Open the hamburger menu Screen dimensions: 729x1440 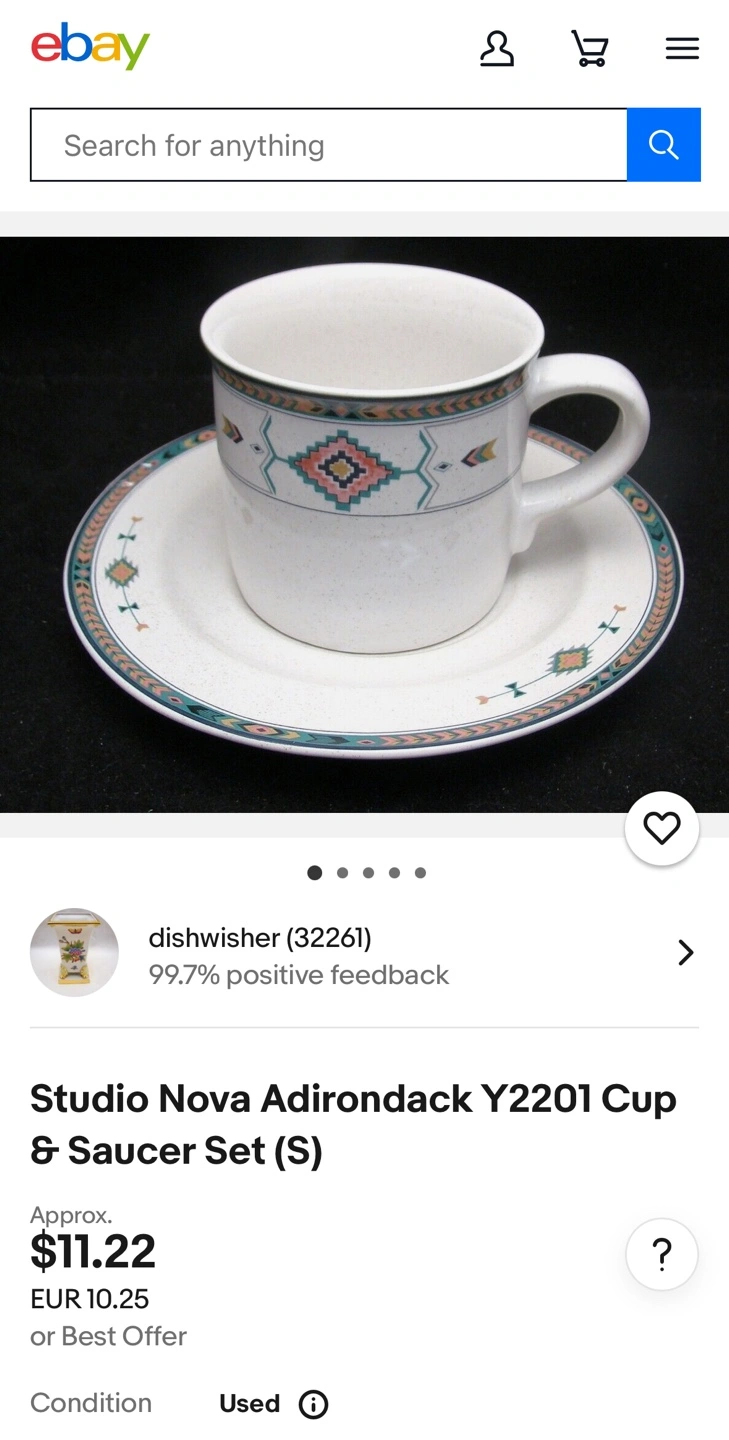coord(682,48)
